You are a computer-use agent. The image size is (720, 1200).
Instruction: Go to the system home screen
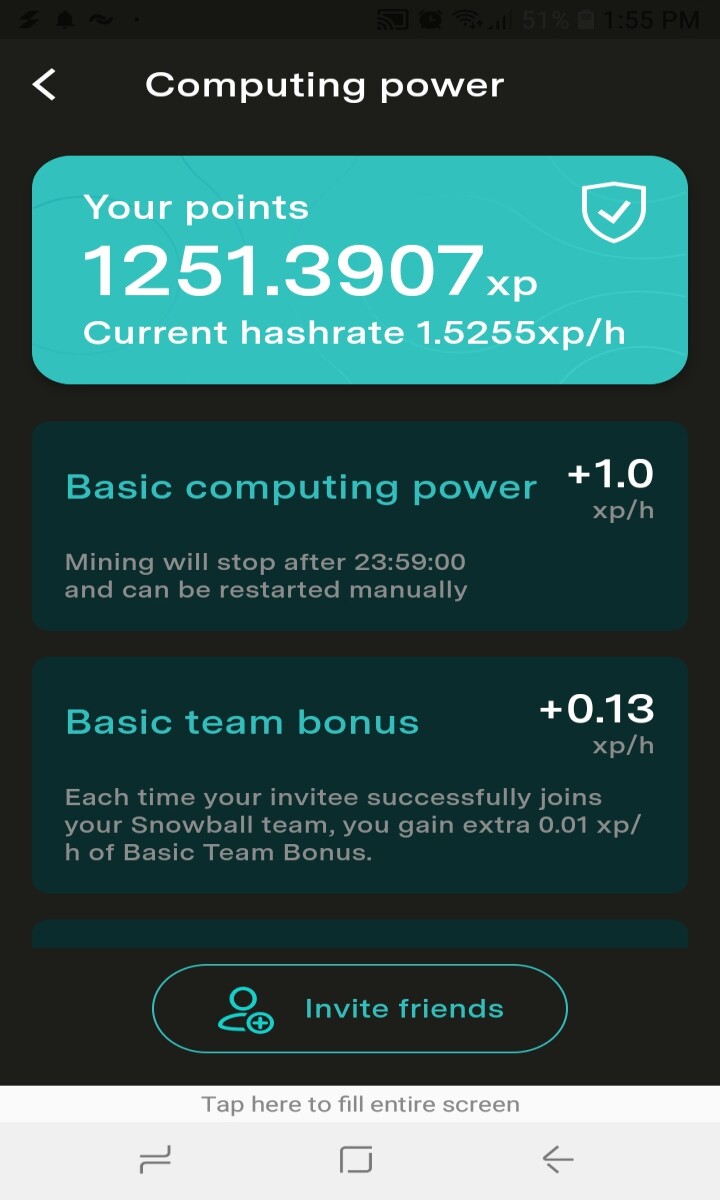[x=356, y=1160]
